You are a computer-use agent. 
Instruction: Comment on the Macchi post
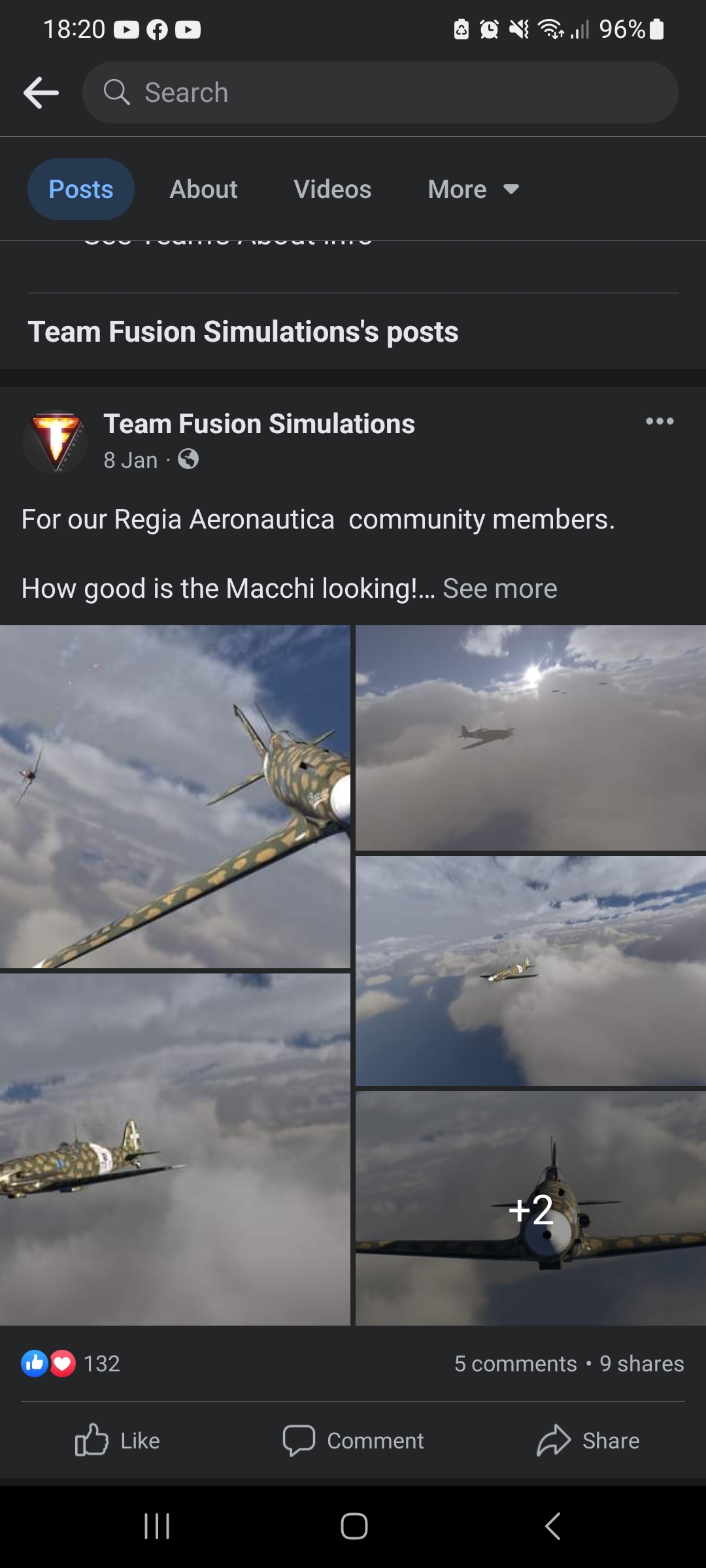(x=353, y=1441)
